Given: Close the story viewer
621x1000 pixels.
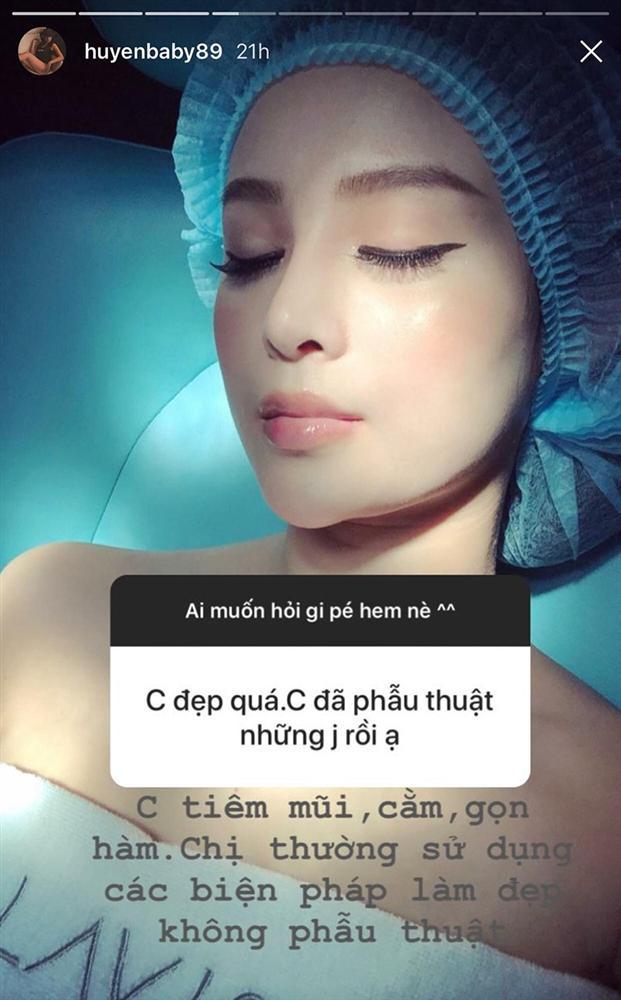Looking at the screenshot, I should pyautogui.click(x=591, y=51).
